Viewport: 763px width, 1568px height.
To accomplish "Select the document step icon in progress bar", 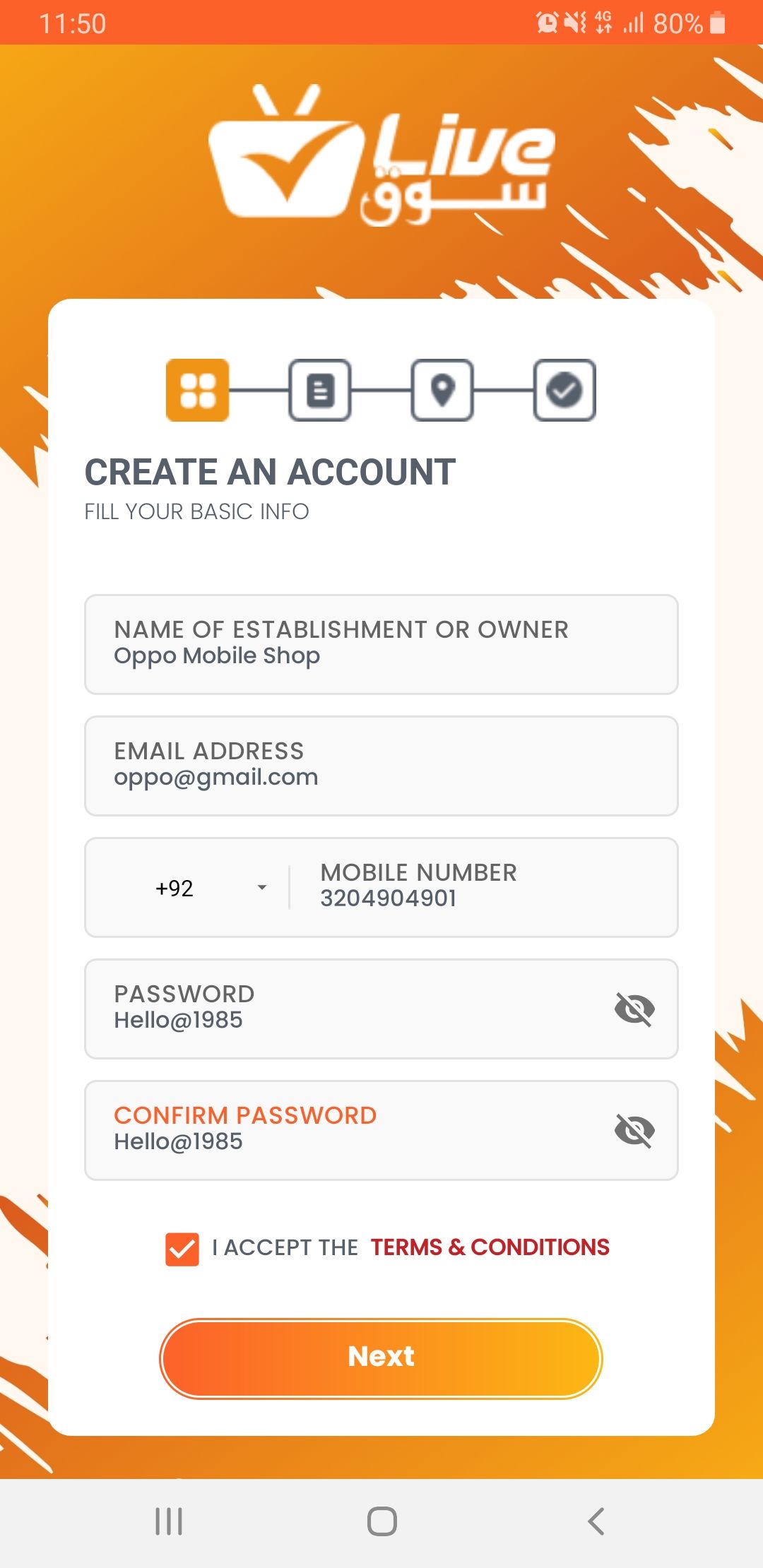I will pyautogui.click(x=320, y=390).
